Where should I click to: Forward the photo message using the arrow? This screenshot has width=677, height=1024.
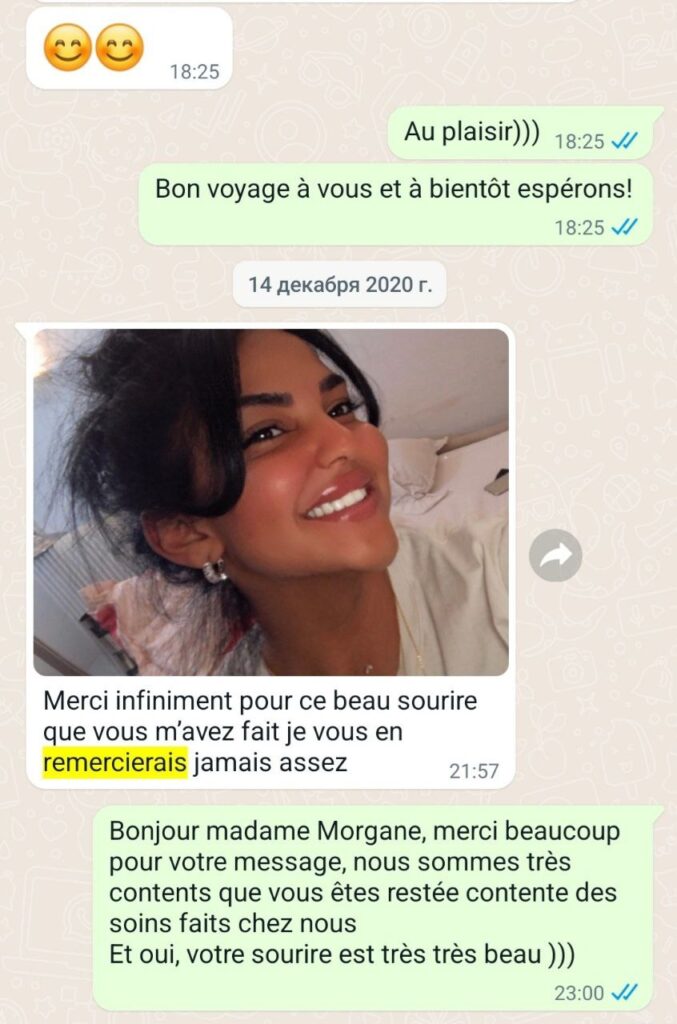[x=555, y=556]
